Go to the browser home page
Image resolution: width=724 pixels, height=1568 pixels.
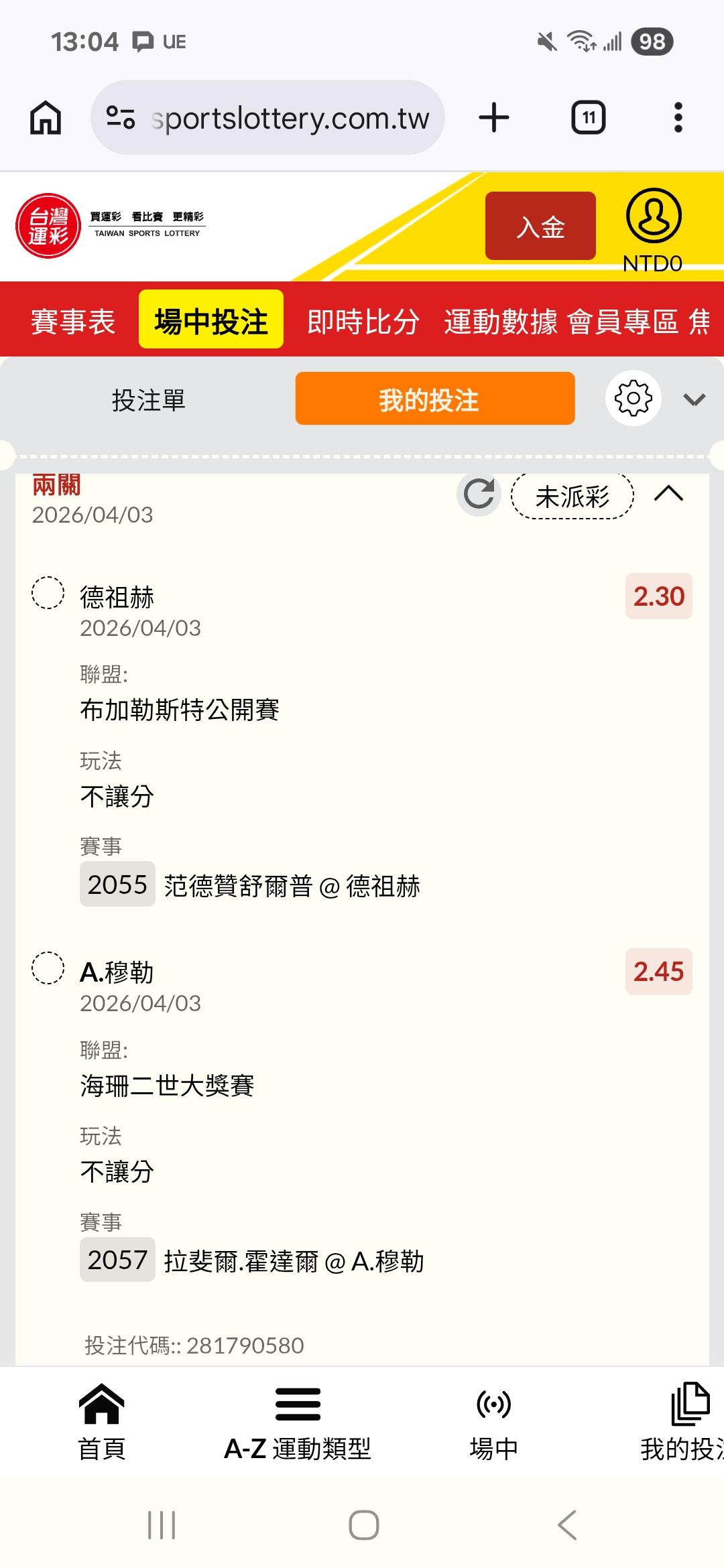point(46,118)
